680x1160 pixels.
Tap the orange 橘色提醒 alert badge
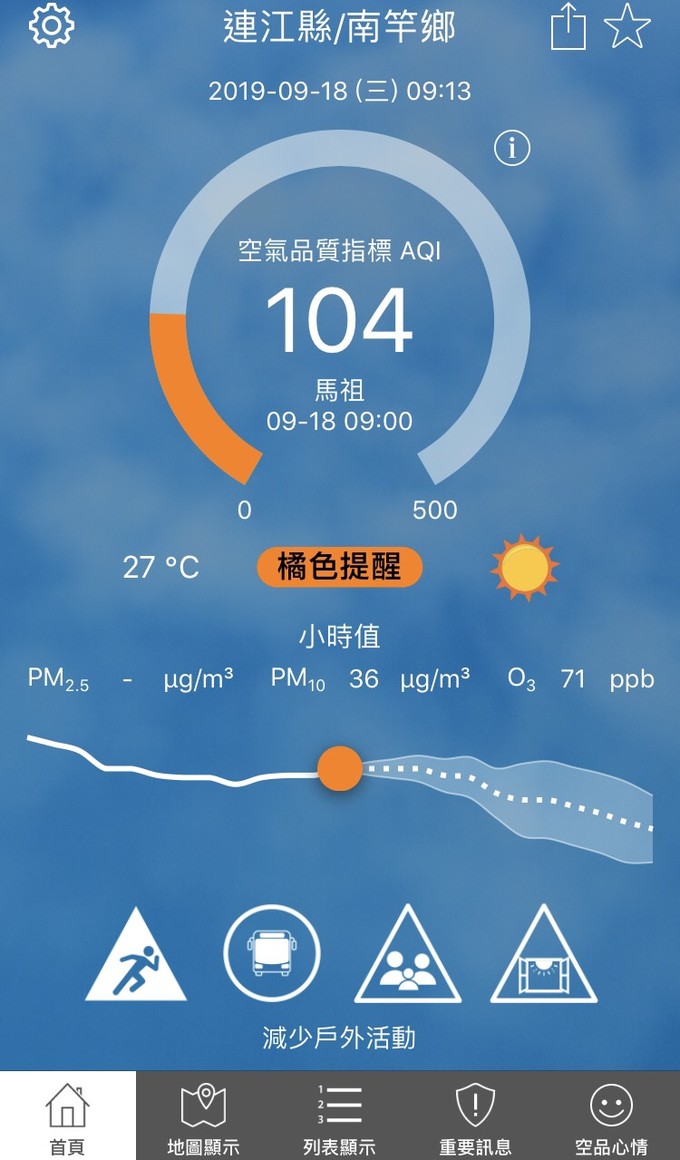point(340,567)
